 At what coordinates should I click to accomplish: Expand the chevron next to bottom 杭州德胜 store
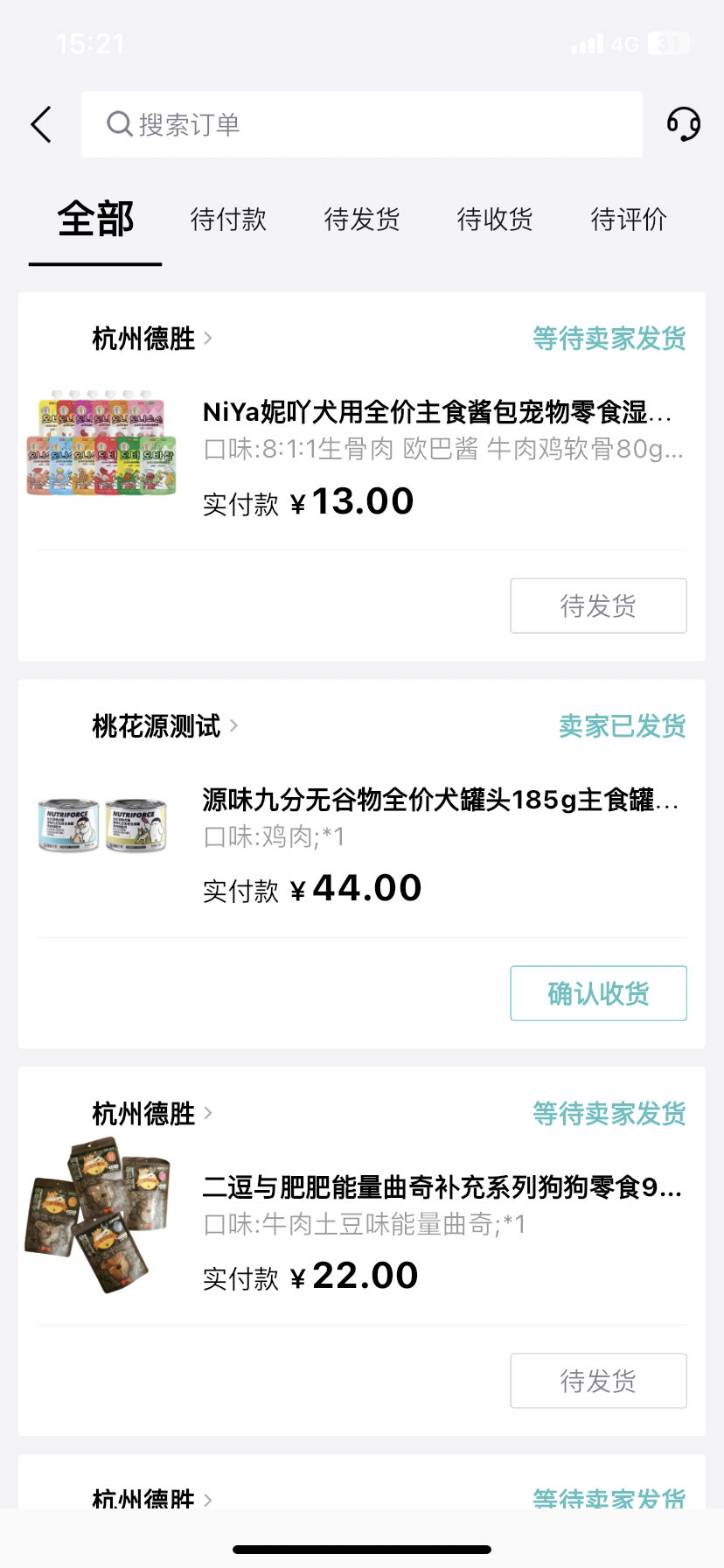point(208,1500)
